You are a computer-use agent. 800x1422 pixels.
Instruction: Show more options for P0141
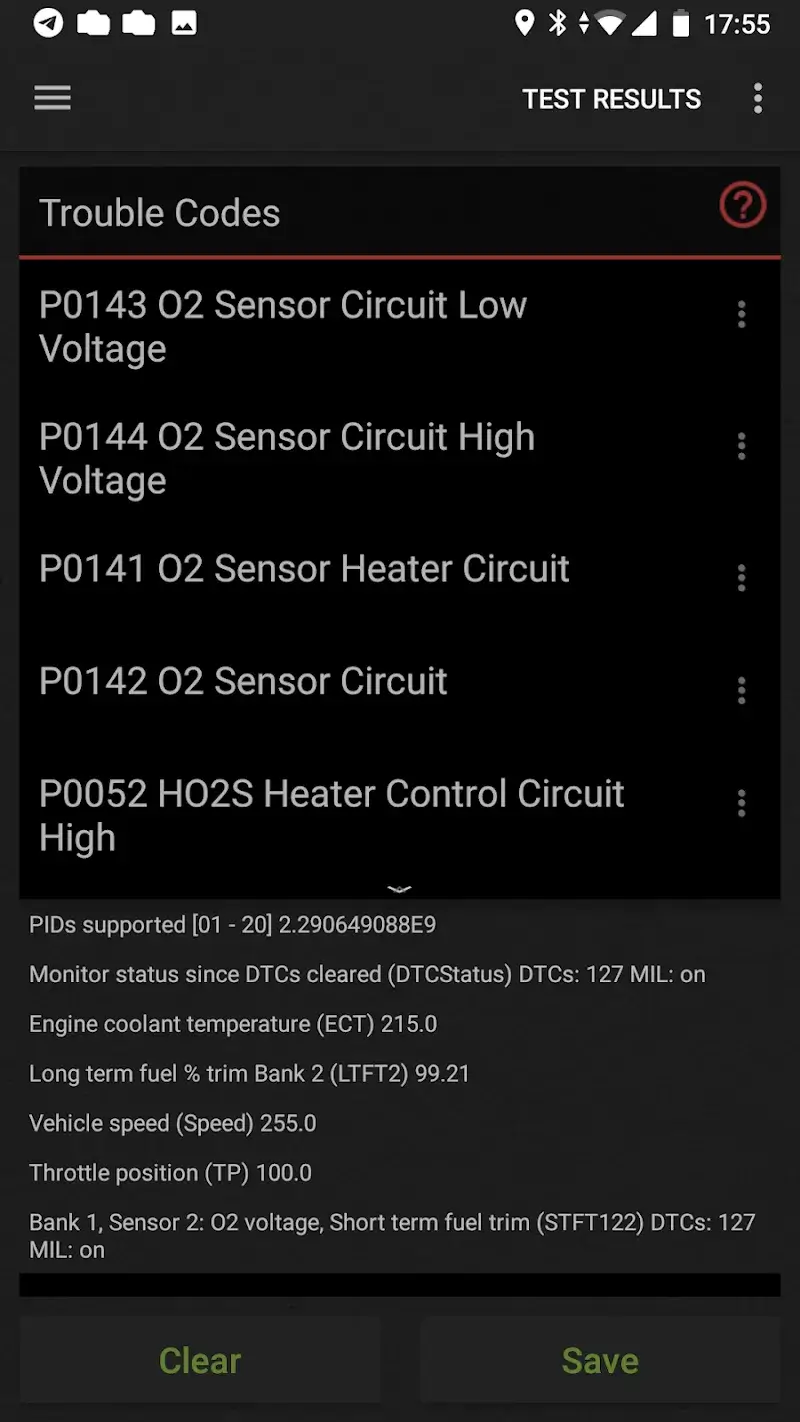tap(741, 577)
